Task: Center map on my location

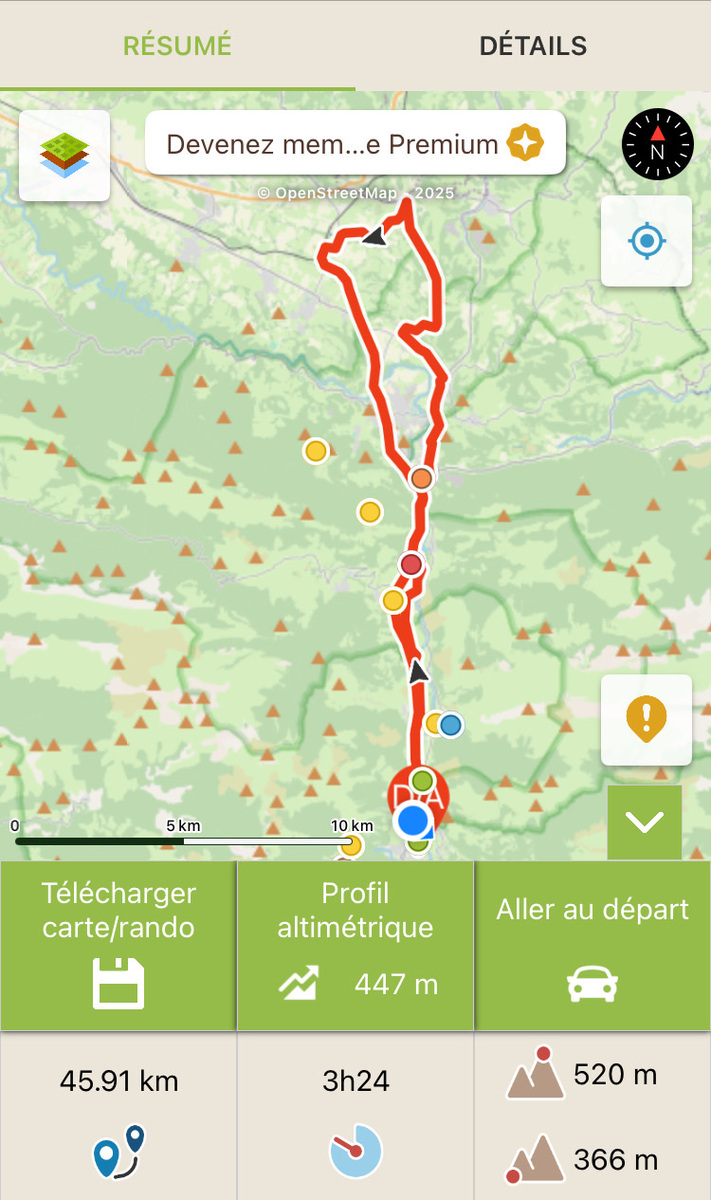Action: click(x=646, y=241)
